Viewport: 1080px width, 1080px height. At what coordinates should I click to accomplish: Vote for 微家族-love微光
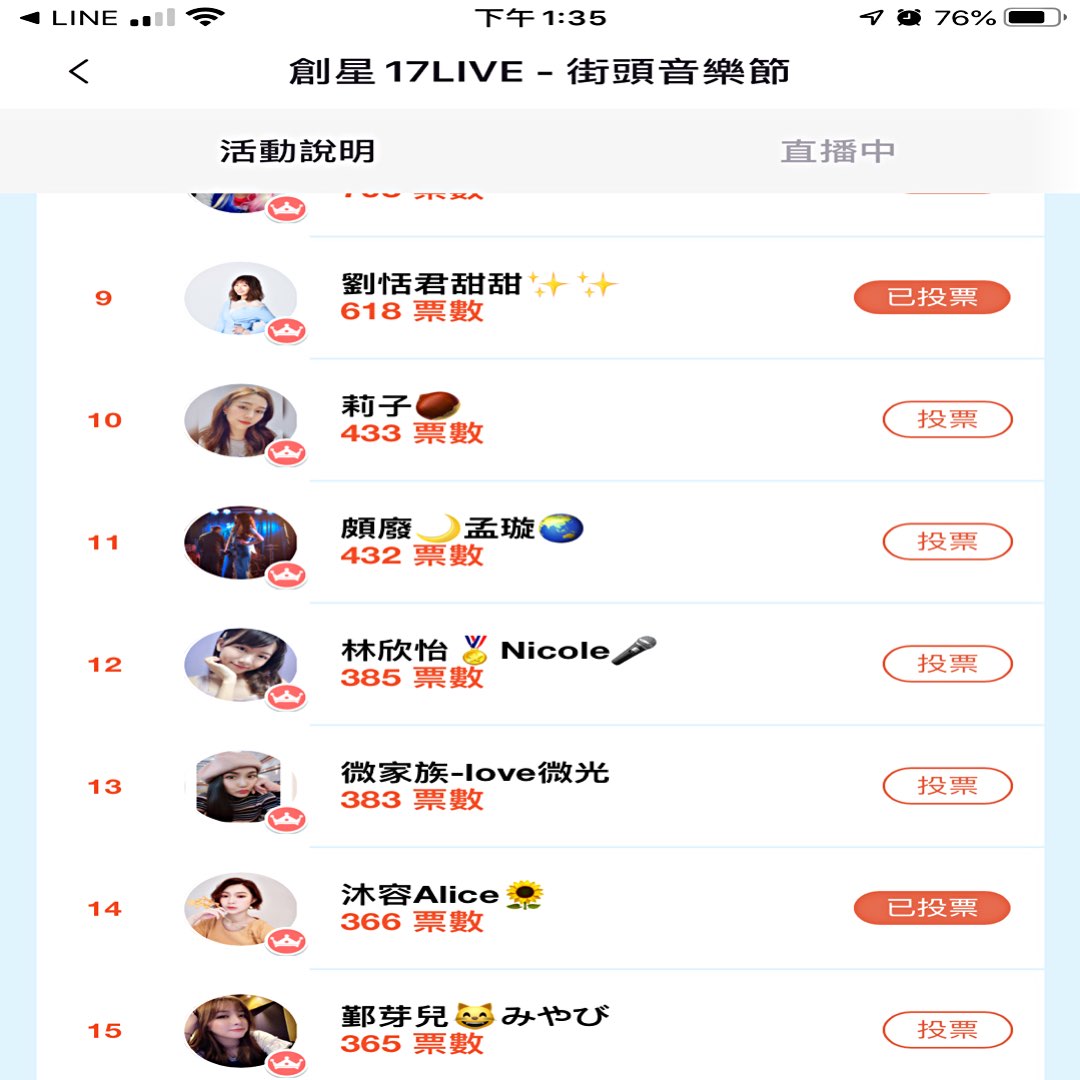click(947, 786)
